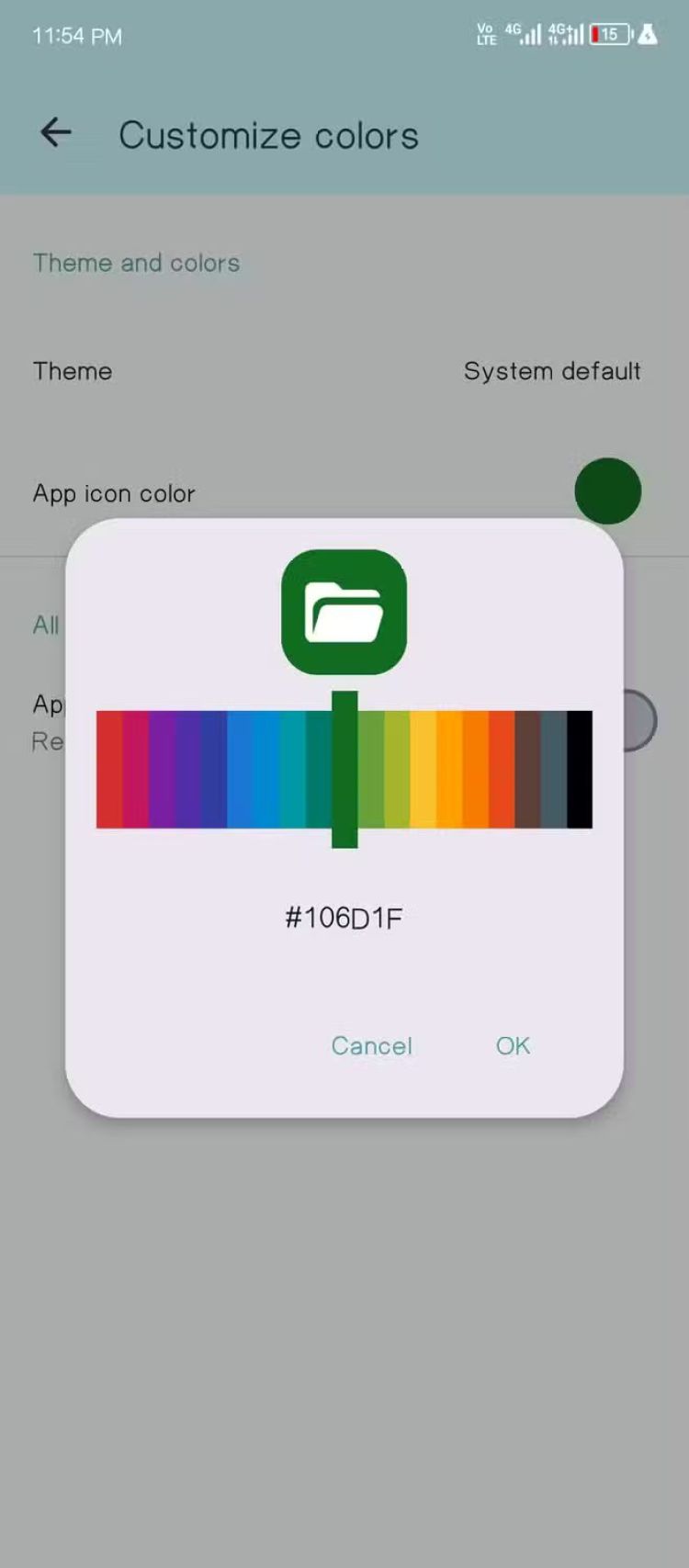Select the red color swatch
689x1568 pixels.
pyautogui.click(x=109, y=769)
